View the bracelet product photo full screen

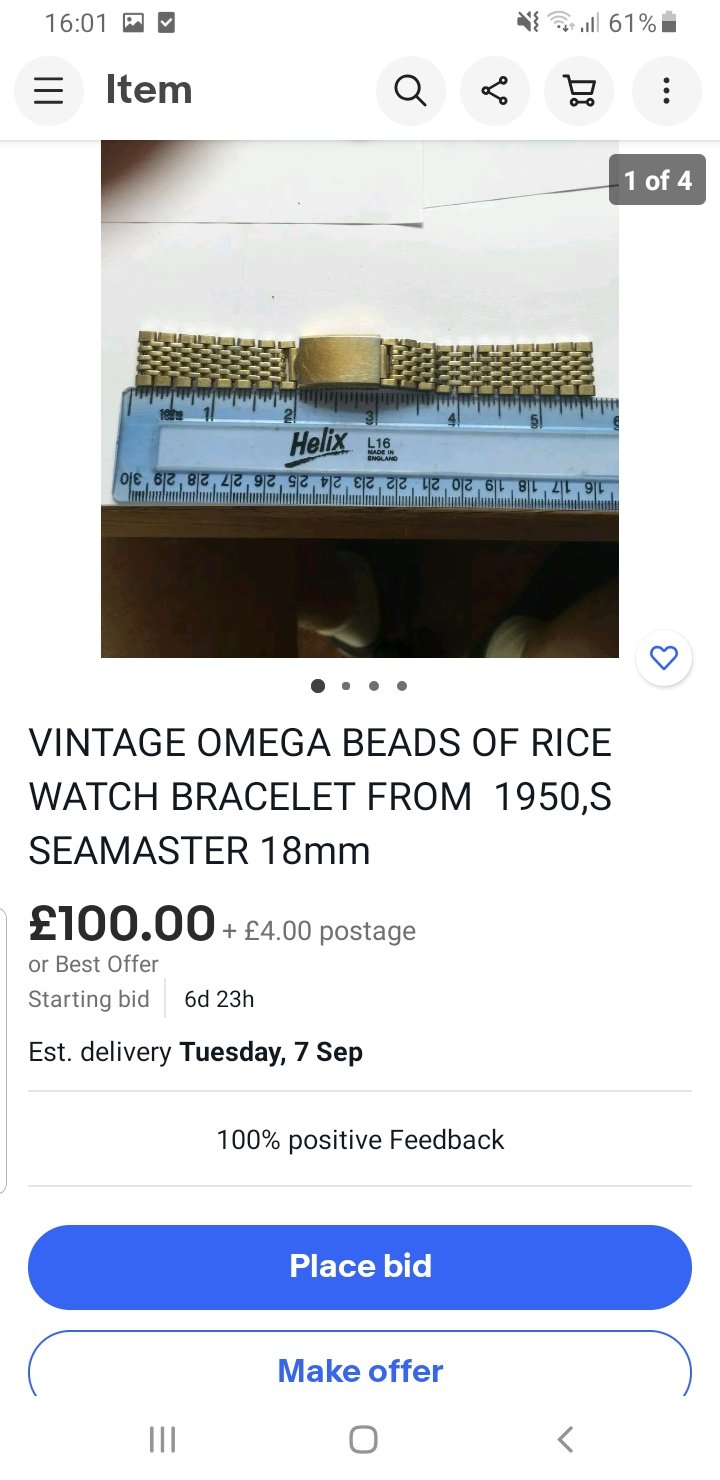coord(360,400)
